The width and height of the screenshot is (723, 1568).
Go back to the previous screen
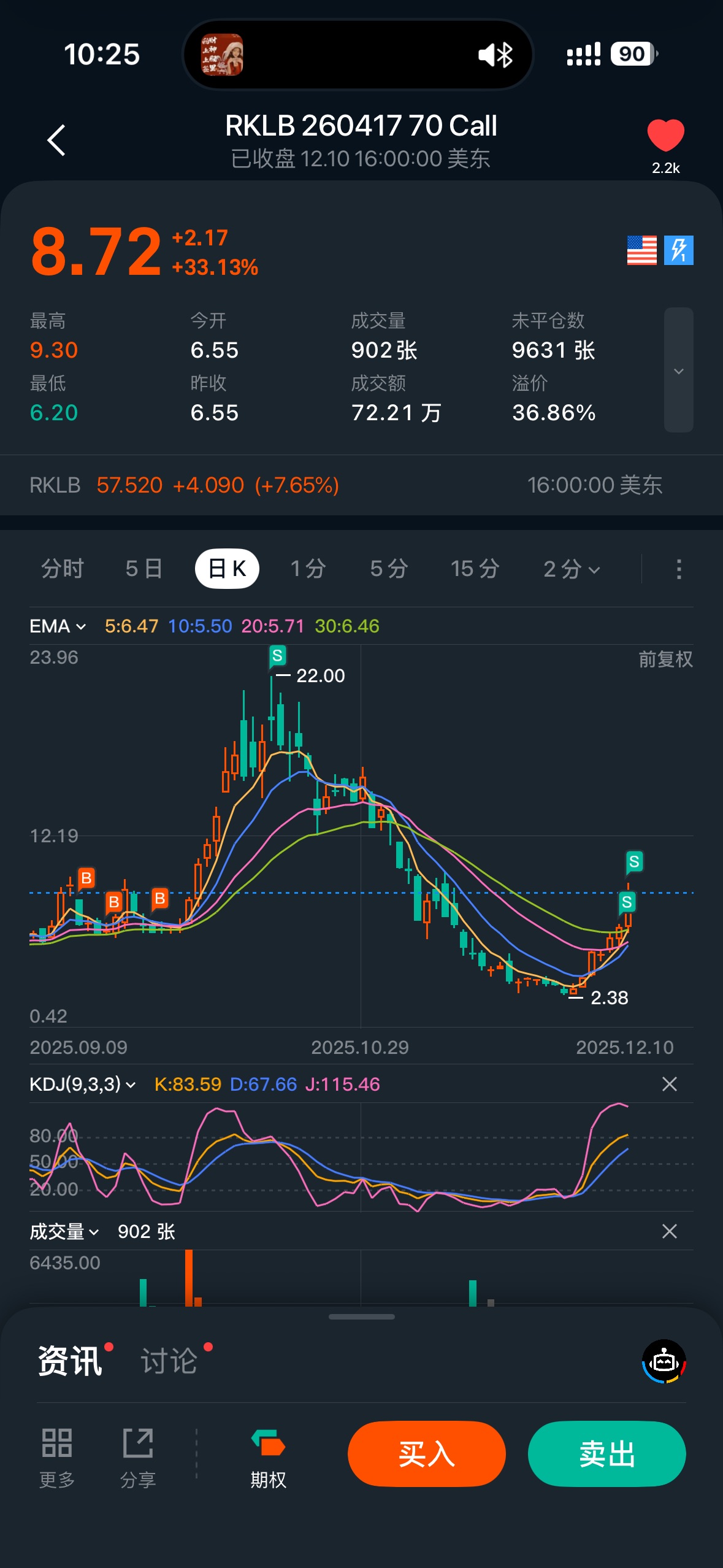click(56, 140)
